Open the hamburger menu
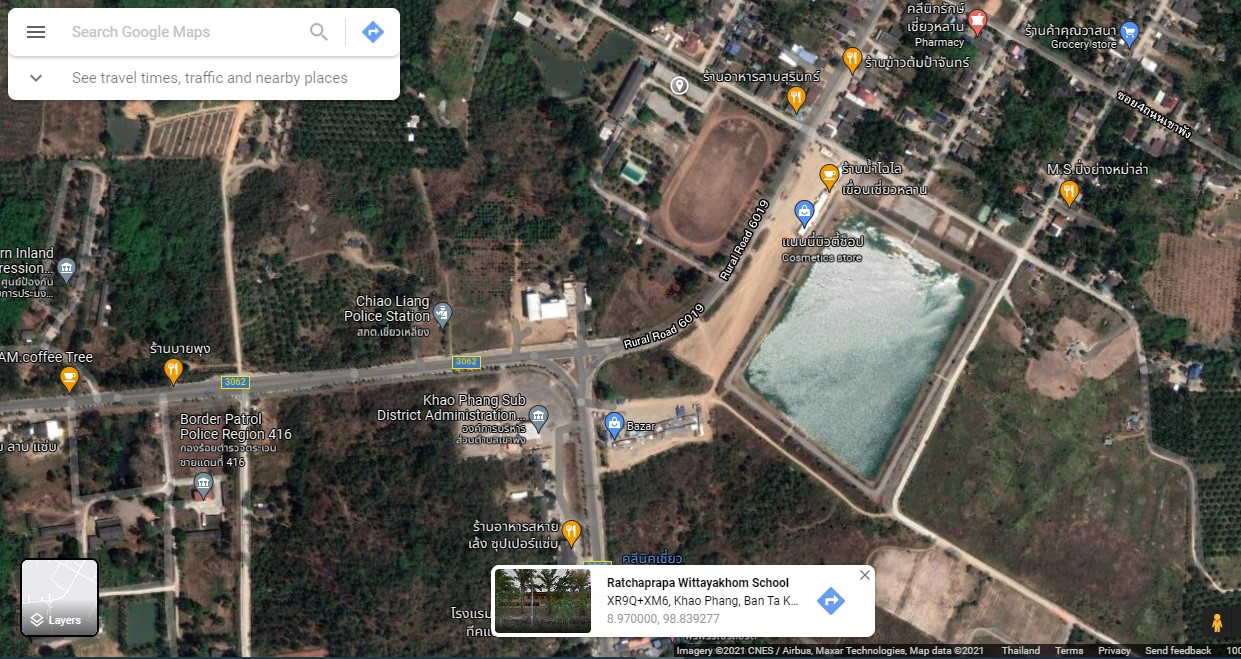Screen dimensions: 1241x659 (36, 32)
